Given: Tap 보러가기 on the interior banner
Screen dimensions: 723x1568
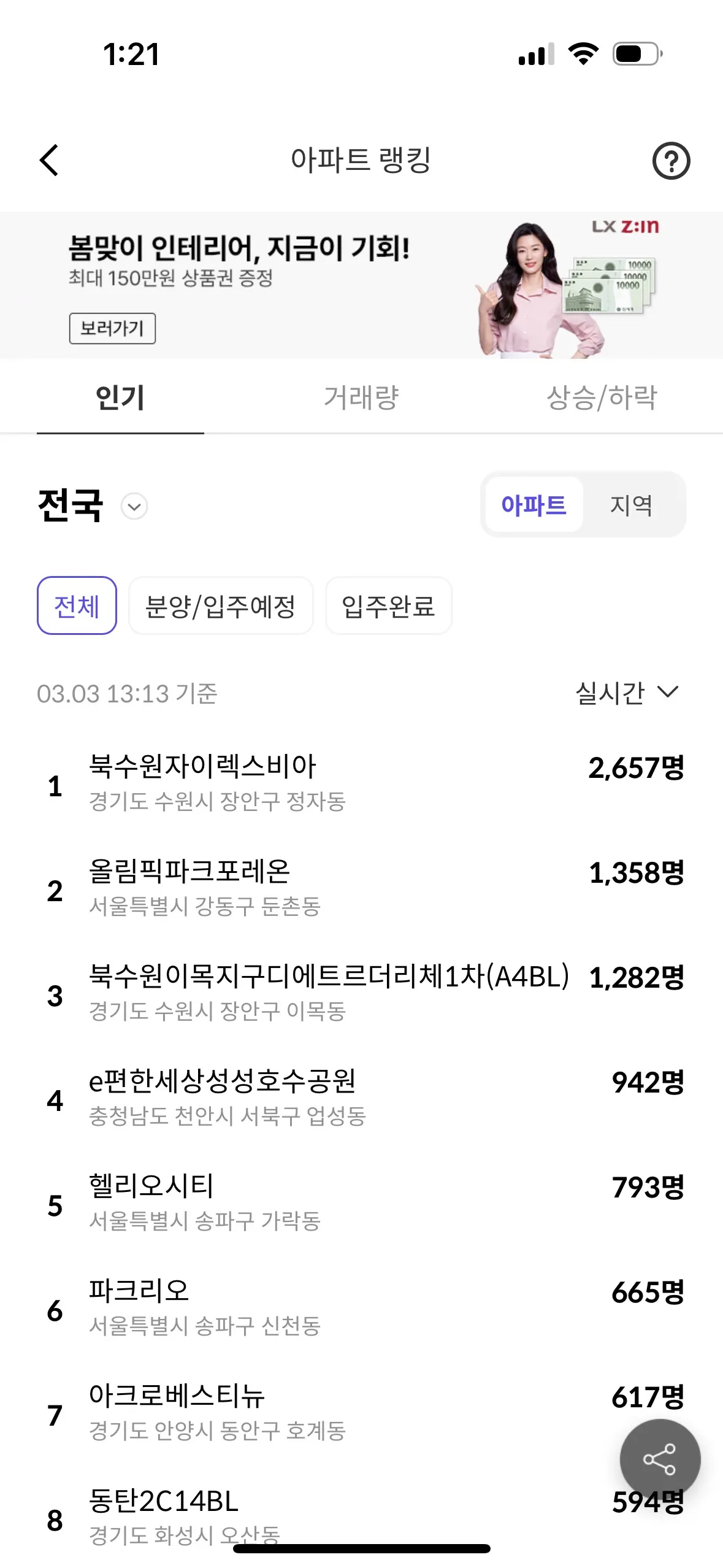Looking at the screenshot, I should pos(112,328).
